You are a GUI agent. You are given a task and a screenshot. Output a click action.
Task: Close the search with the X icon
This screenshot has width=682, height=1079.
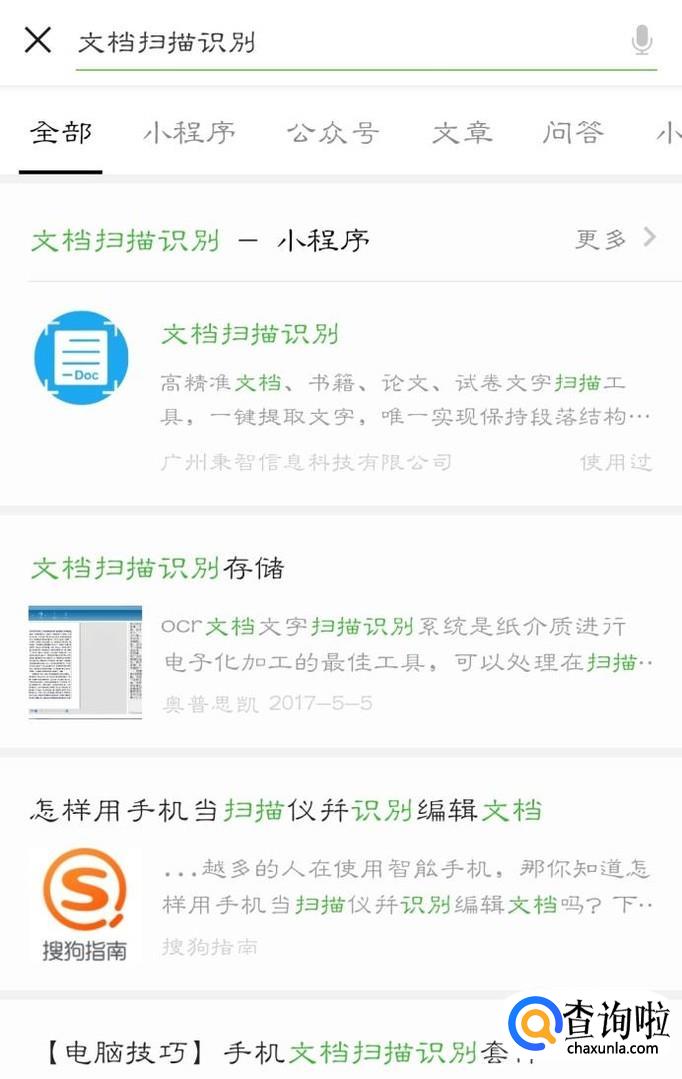click(x=38, y=41)
